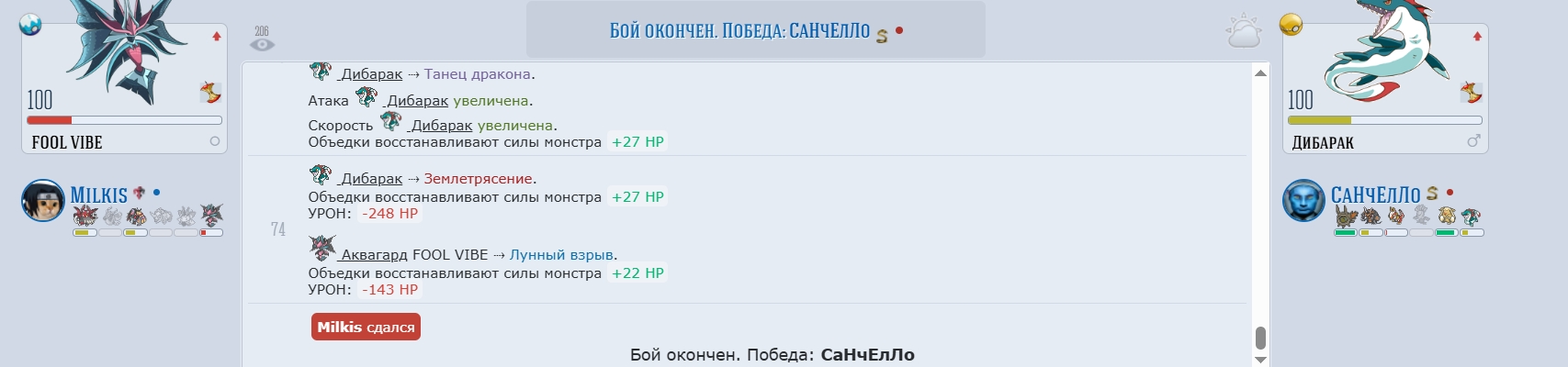Select СаНчЕлЛо avatar picture
The image size is (1568, 367).
[x=1303, y=201]
